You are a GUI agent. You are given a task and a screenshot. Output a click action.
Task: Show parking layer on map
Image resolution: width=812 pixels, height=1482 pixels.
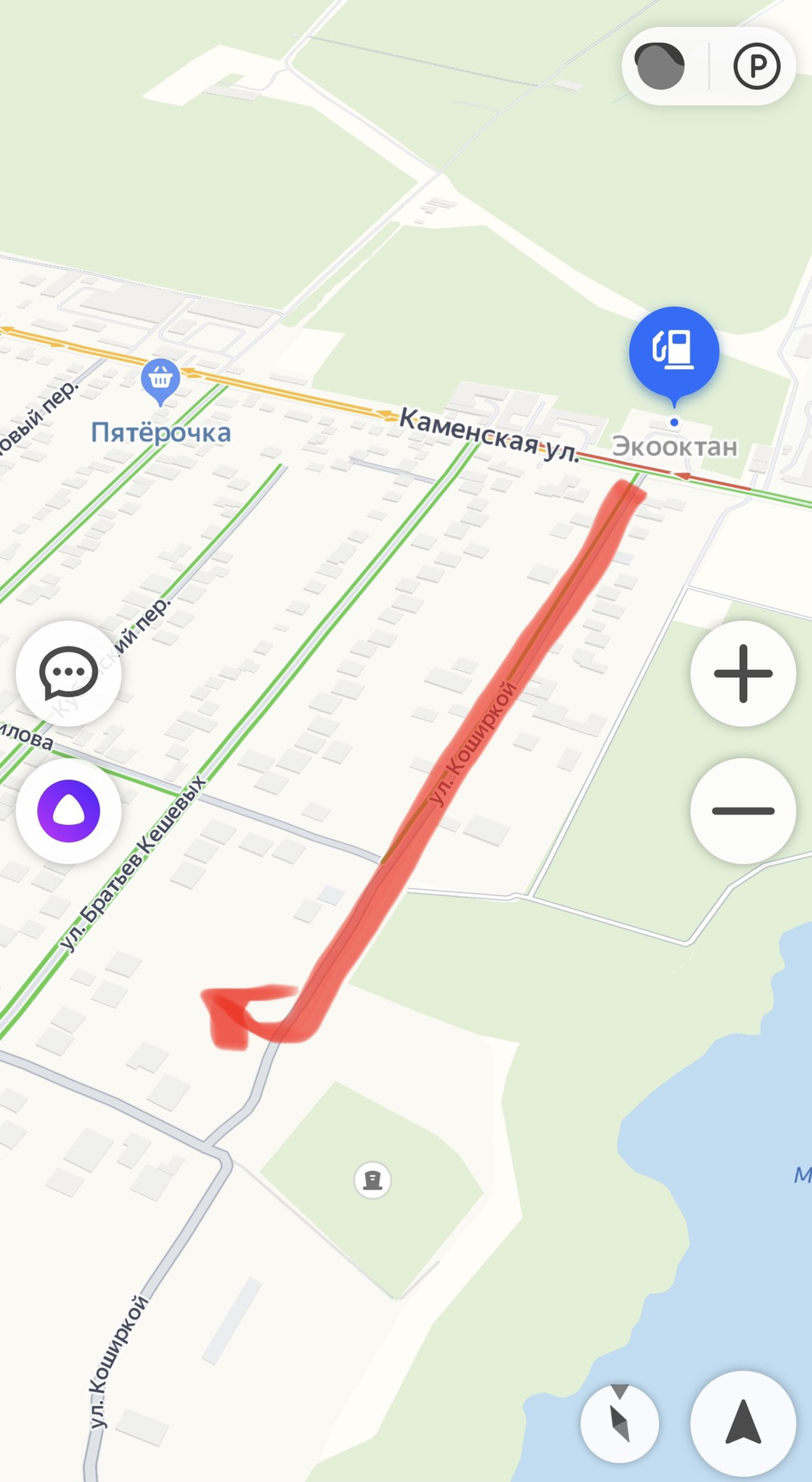click(756, 67)
